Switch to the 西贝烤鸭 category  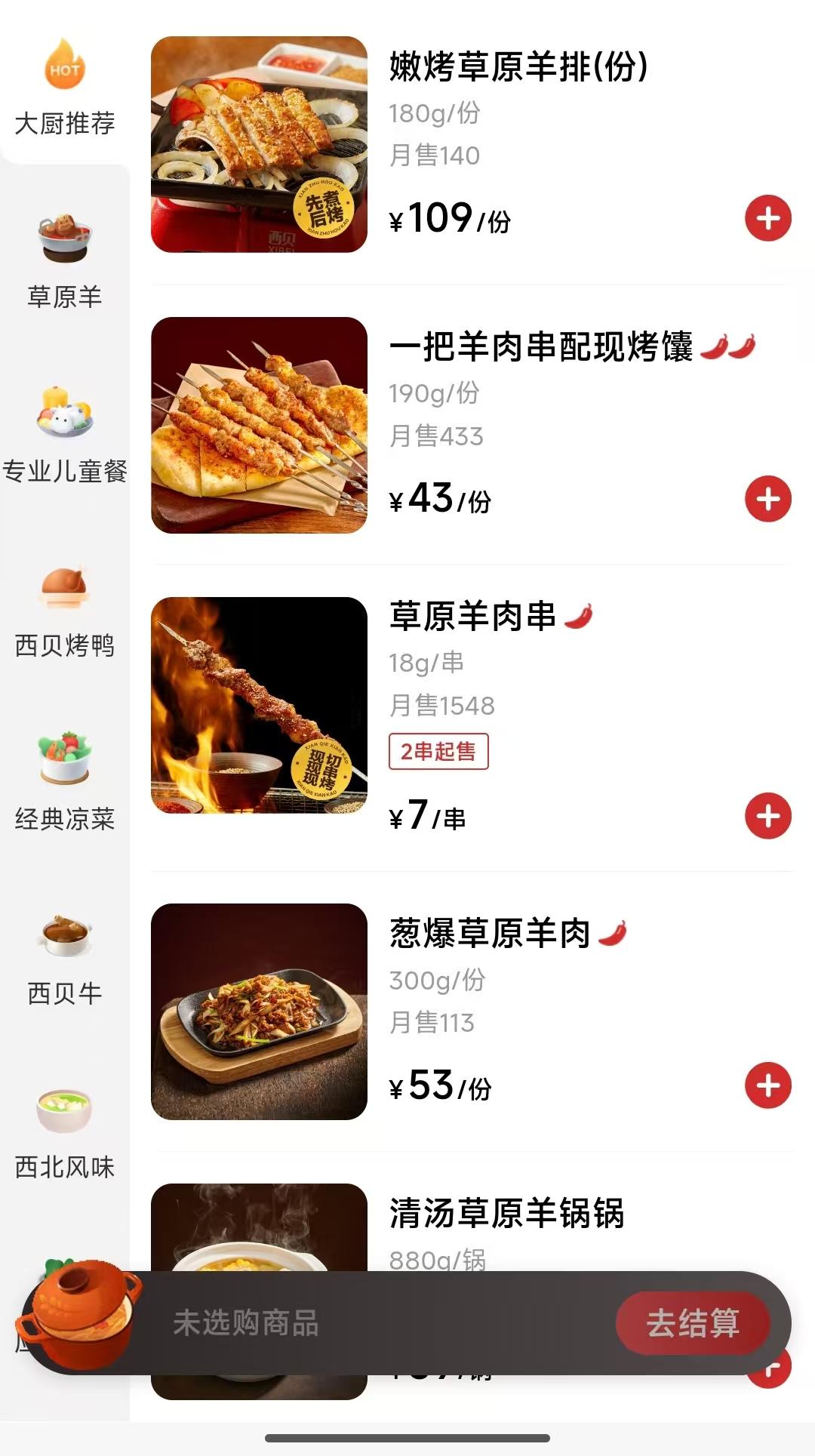click(65, 611)
